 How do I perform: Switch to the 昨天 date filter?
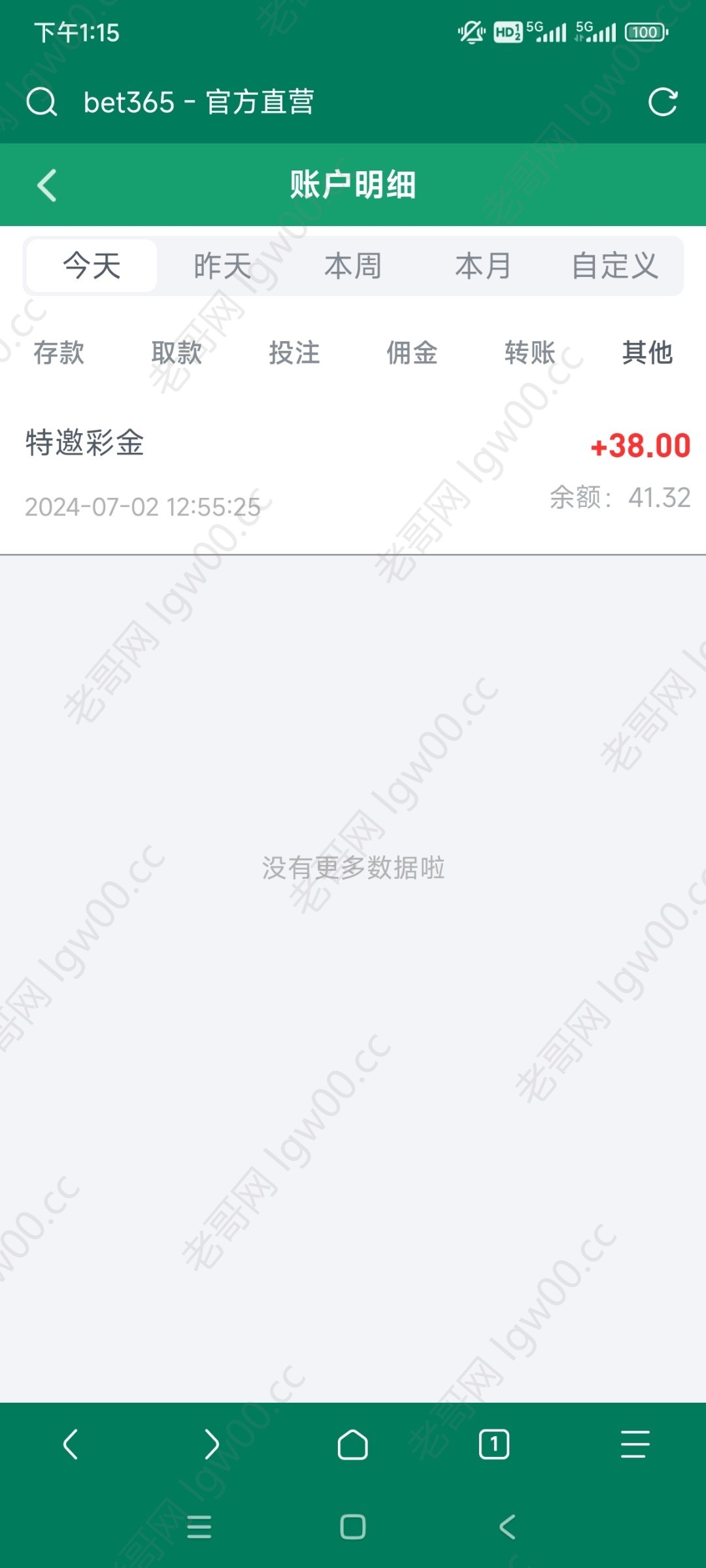tap(222, 266)
